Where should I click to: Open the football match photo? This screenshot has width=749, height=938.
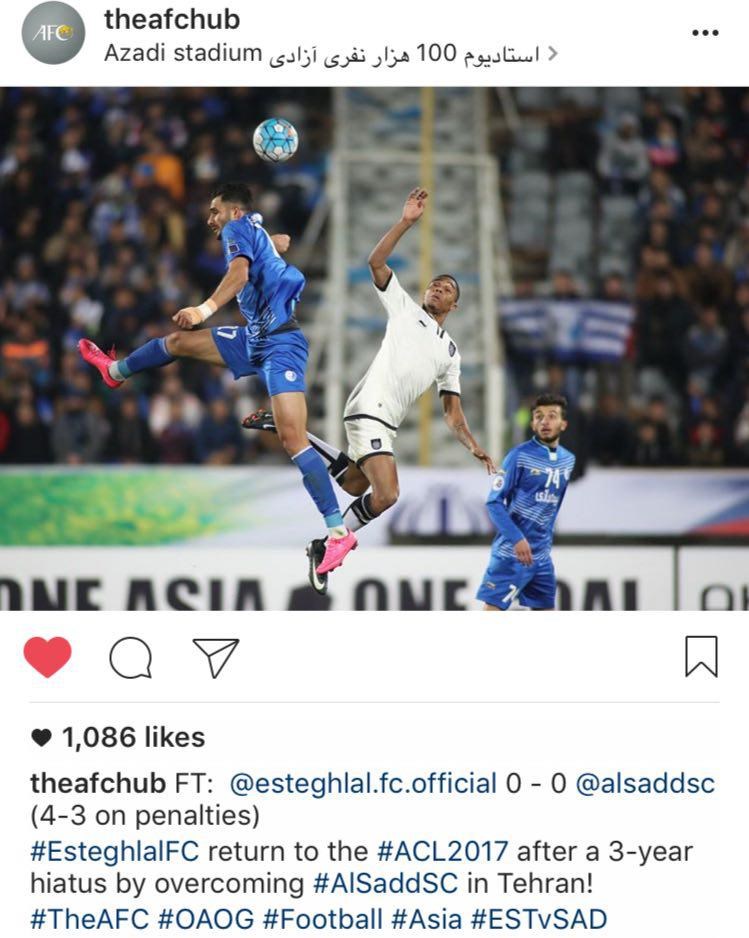click(x=374, y=348)
